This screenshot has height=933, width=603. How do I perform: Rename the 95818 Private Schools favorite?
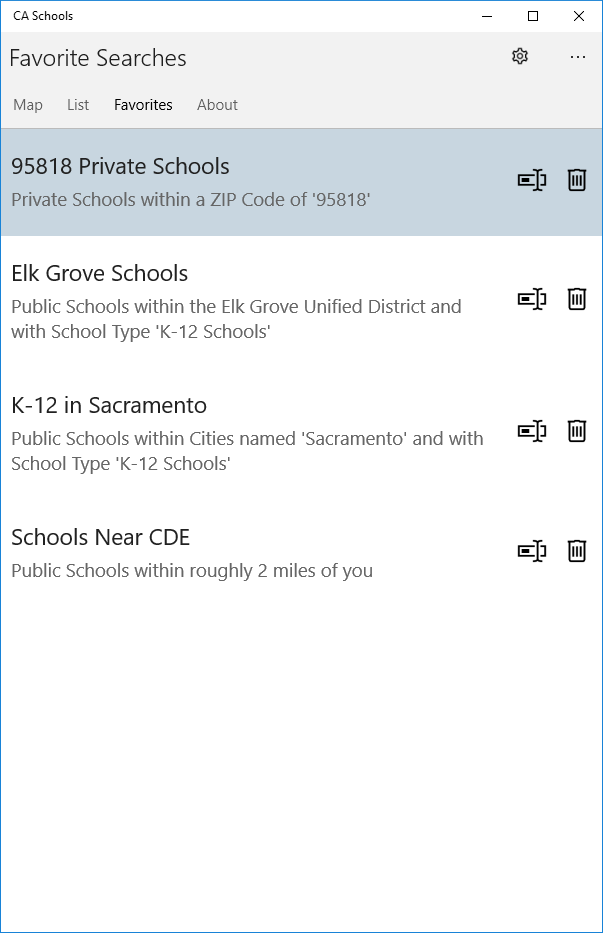click(x=532, y=180)
